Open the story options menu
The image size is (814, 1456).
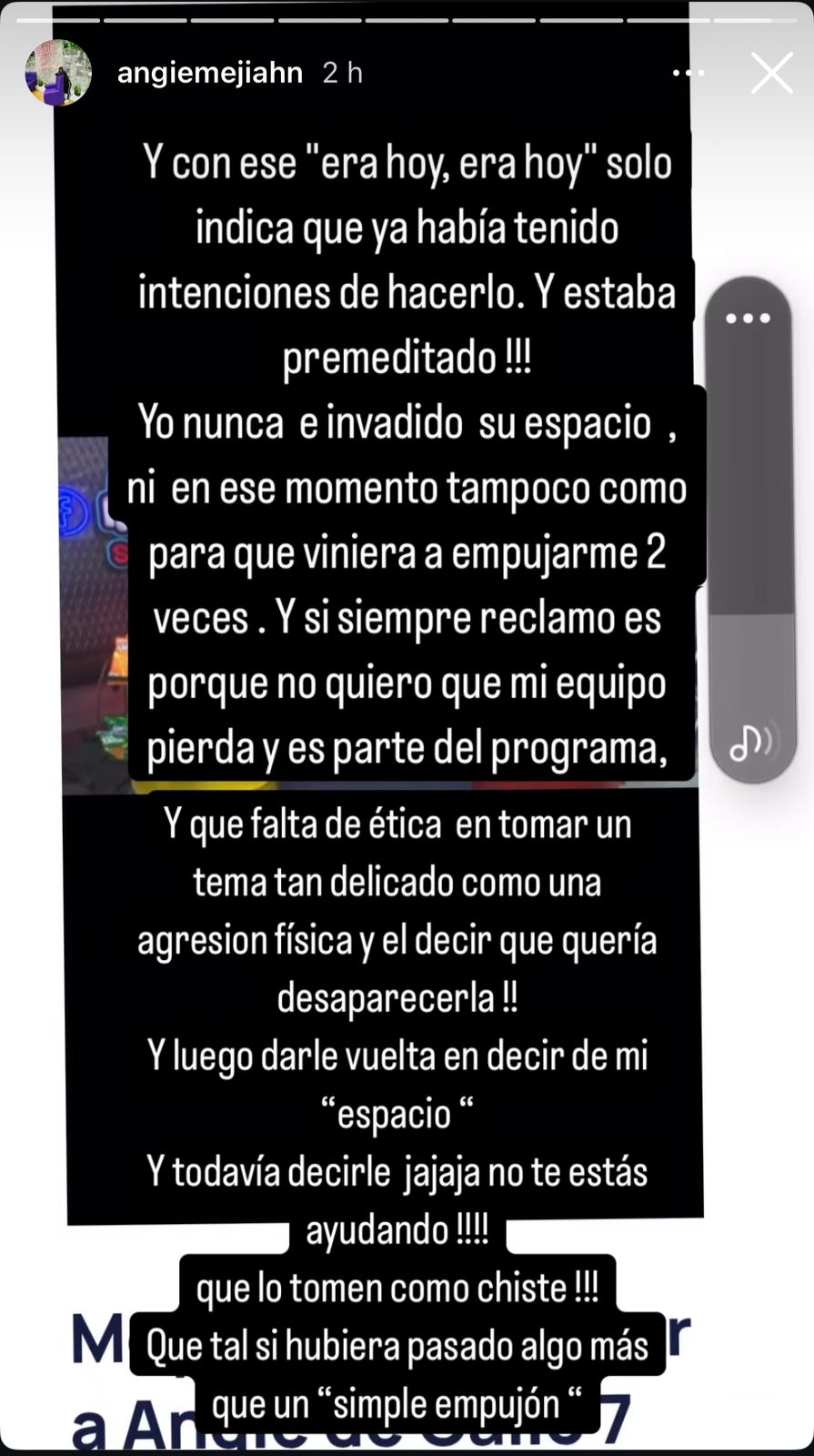(688, 73)
